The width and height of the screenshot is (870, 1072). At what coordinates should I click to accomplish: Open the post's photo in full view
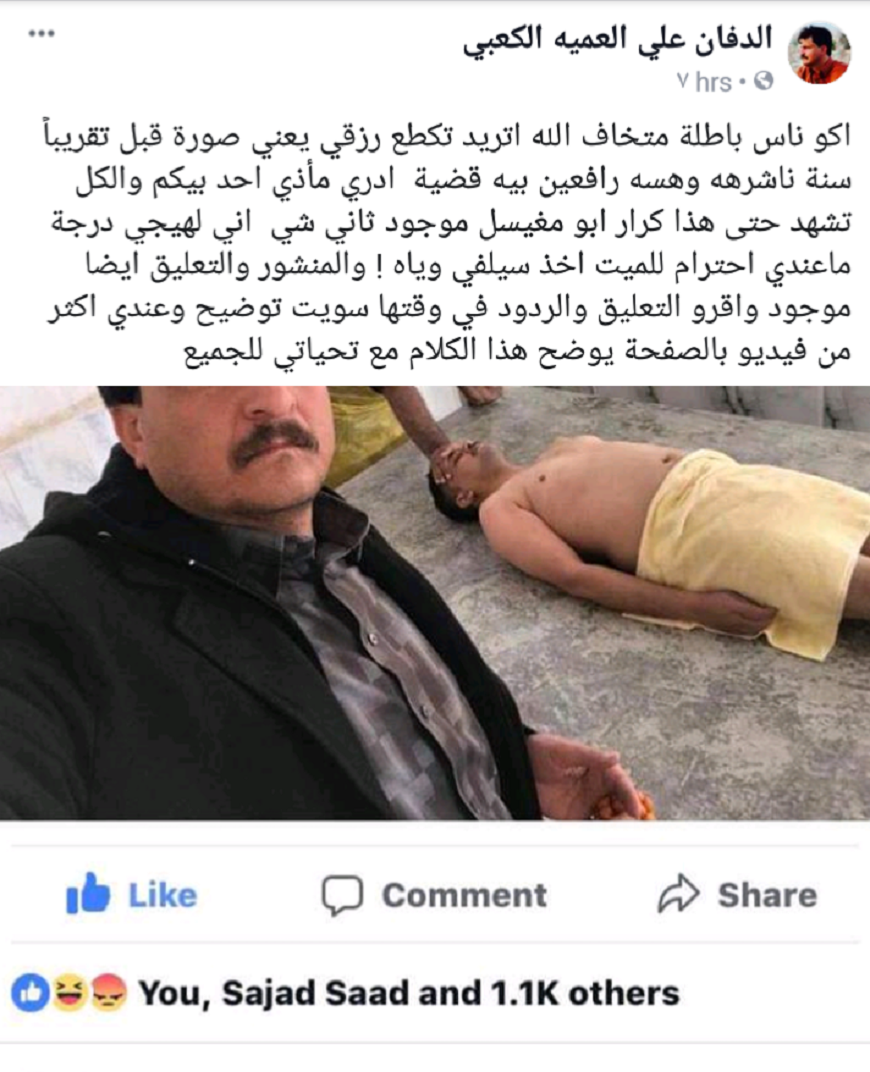pyautogui.click(x=435, y=603)
